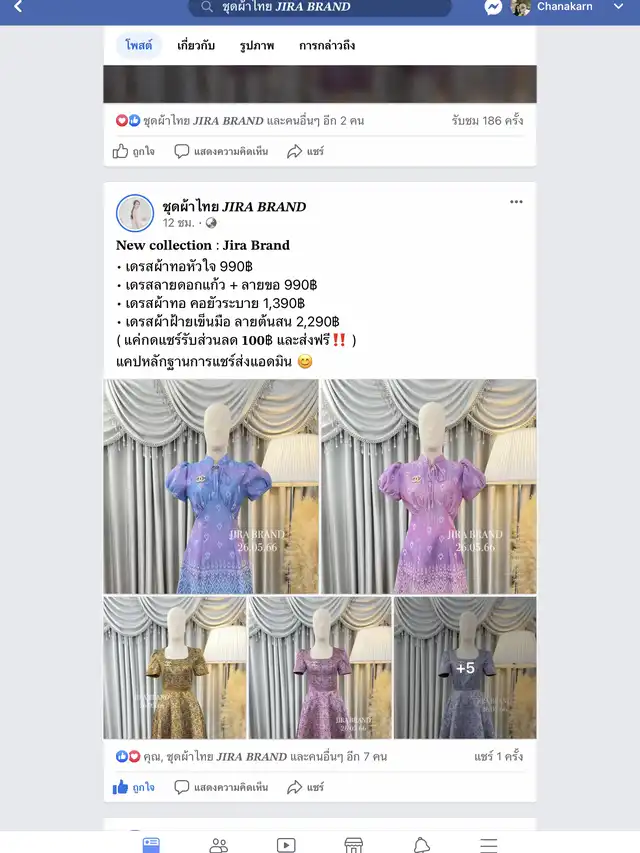This screenshot has width=640, height=853.
Task: Switch to the เกี่ยวกับ tab
Action: [196, 46]
